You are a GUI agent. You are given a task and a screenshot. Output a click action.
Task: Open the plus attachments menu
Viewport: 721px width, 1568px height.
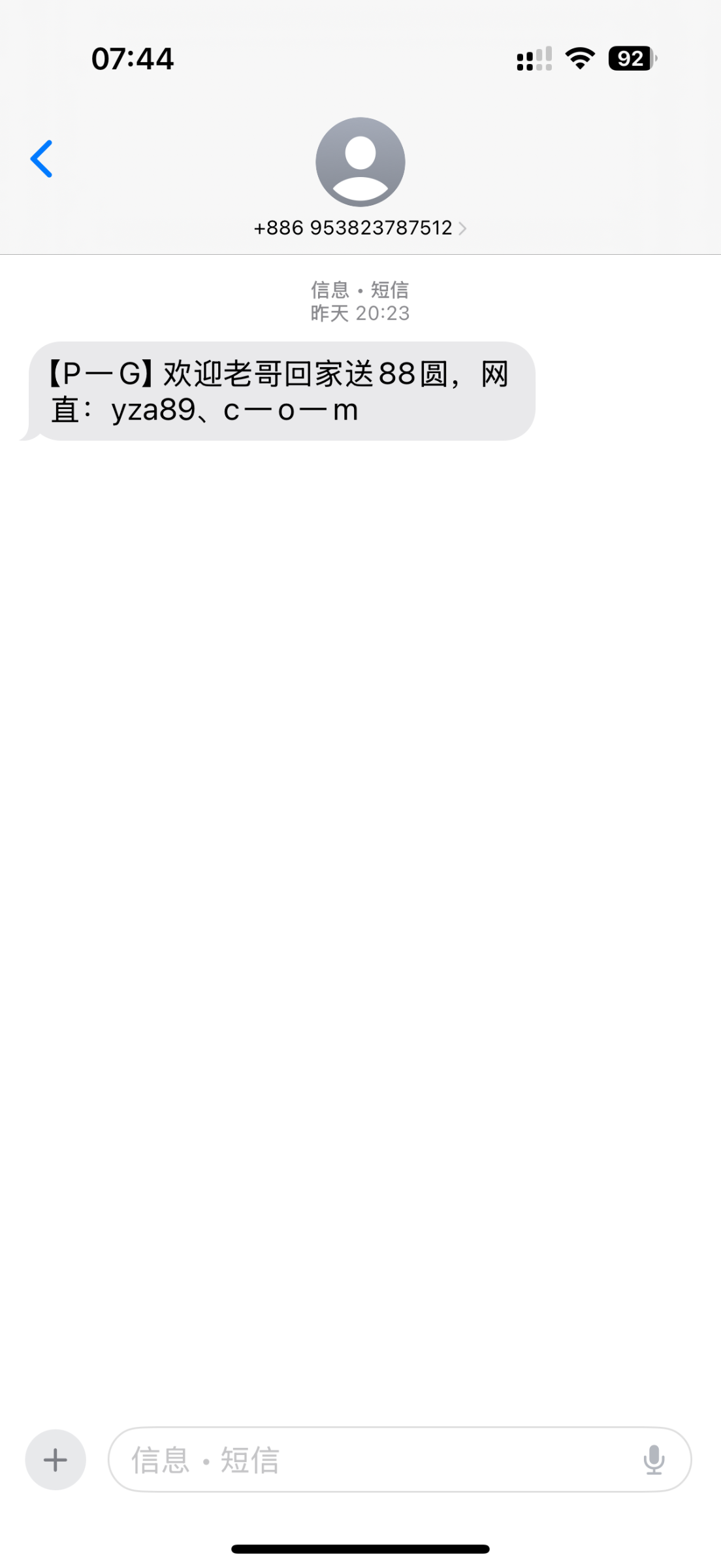[x=56, y=1460]
